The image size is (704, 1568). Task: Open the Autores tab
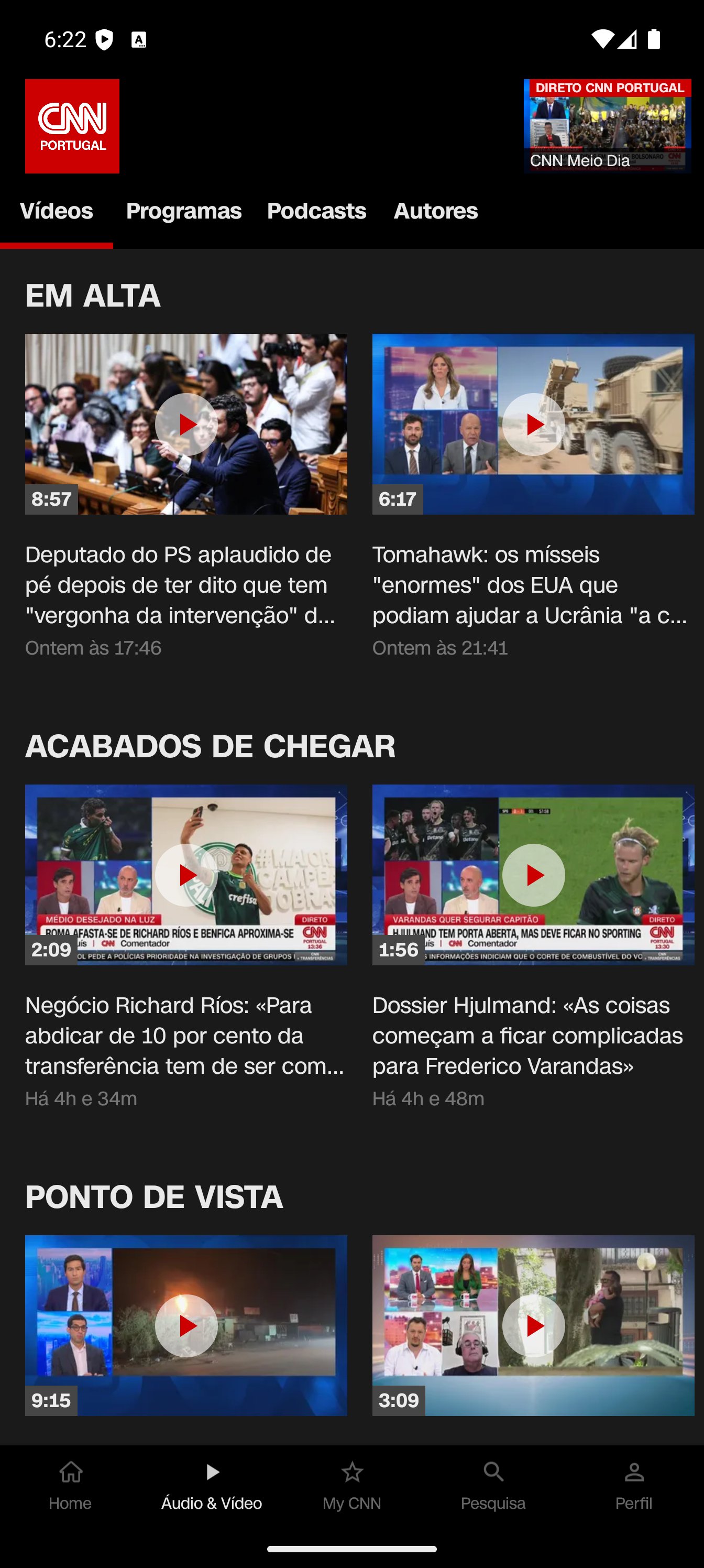pos(435,211)
